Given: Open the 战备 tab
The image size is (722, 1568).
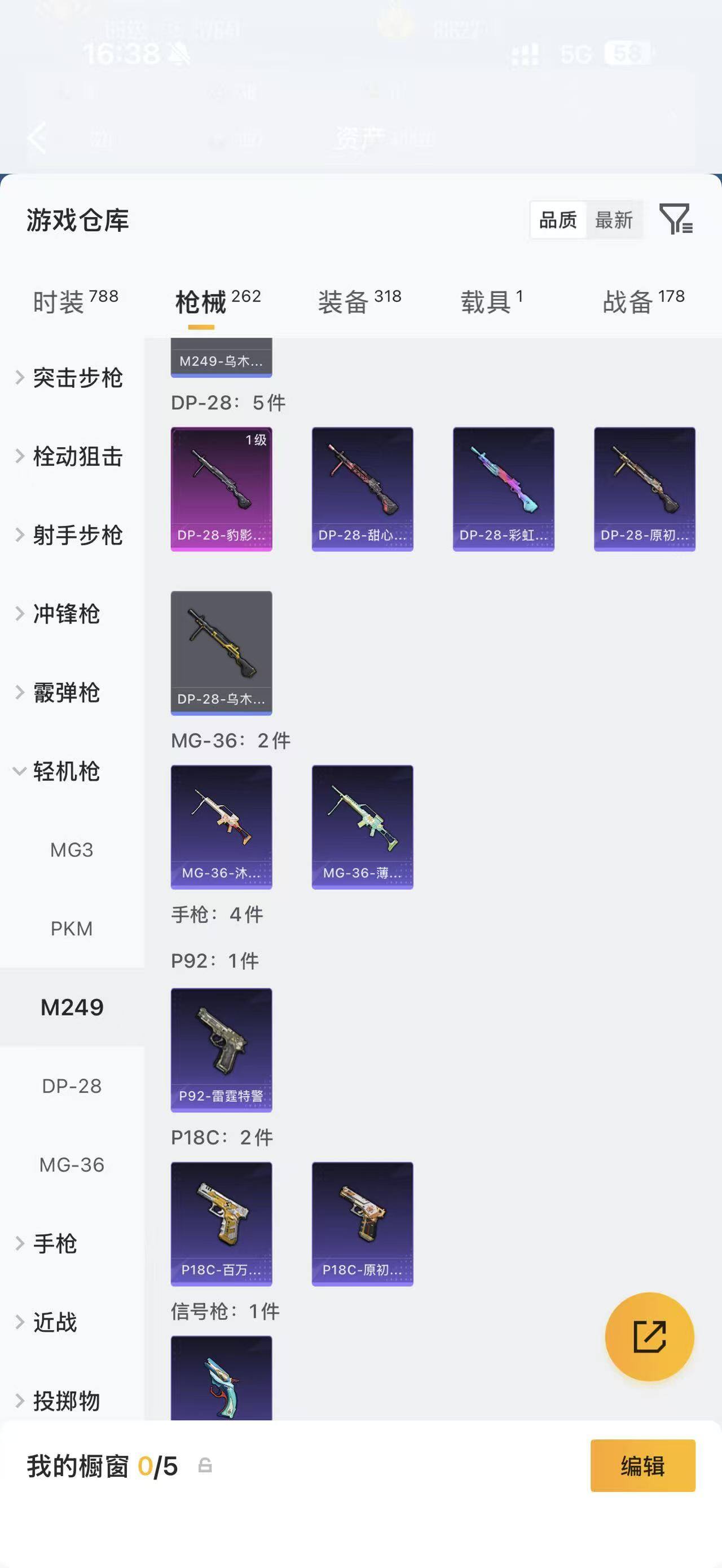Looking at the screenshot, I should (x=644, y=301).
